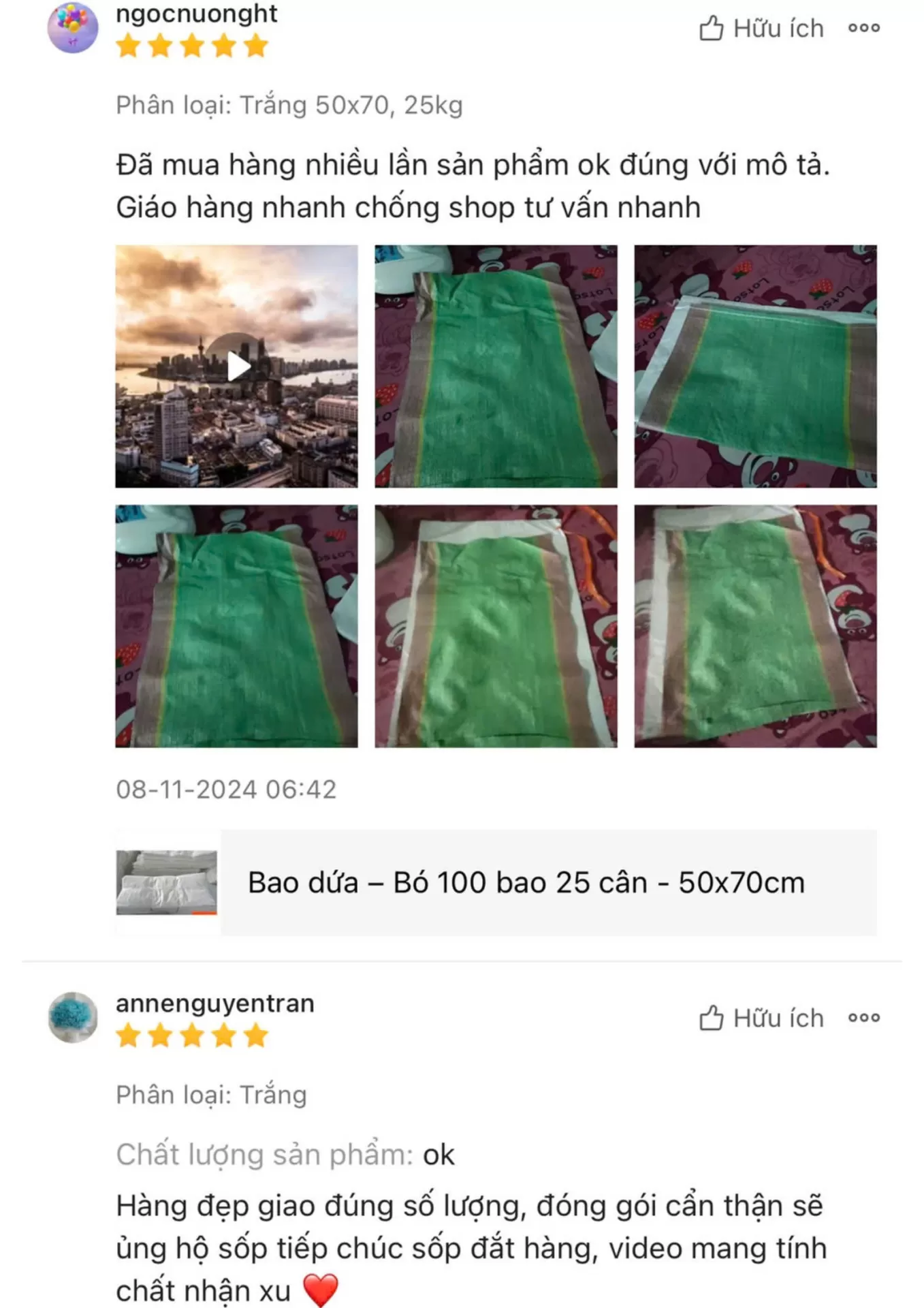The height and width of the screenshot is (1308, 924).
Task: Click the username annenguyentran
Action: 214,1003
